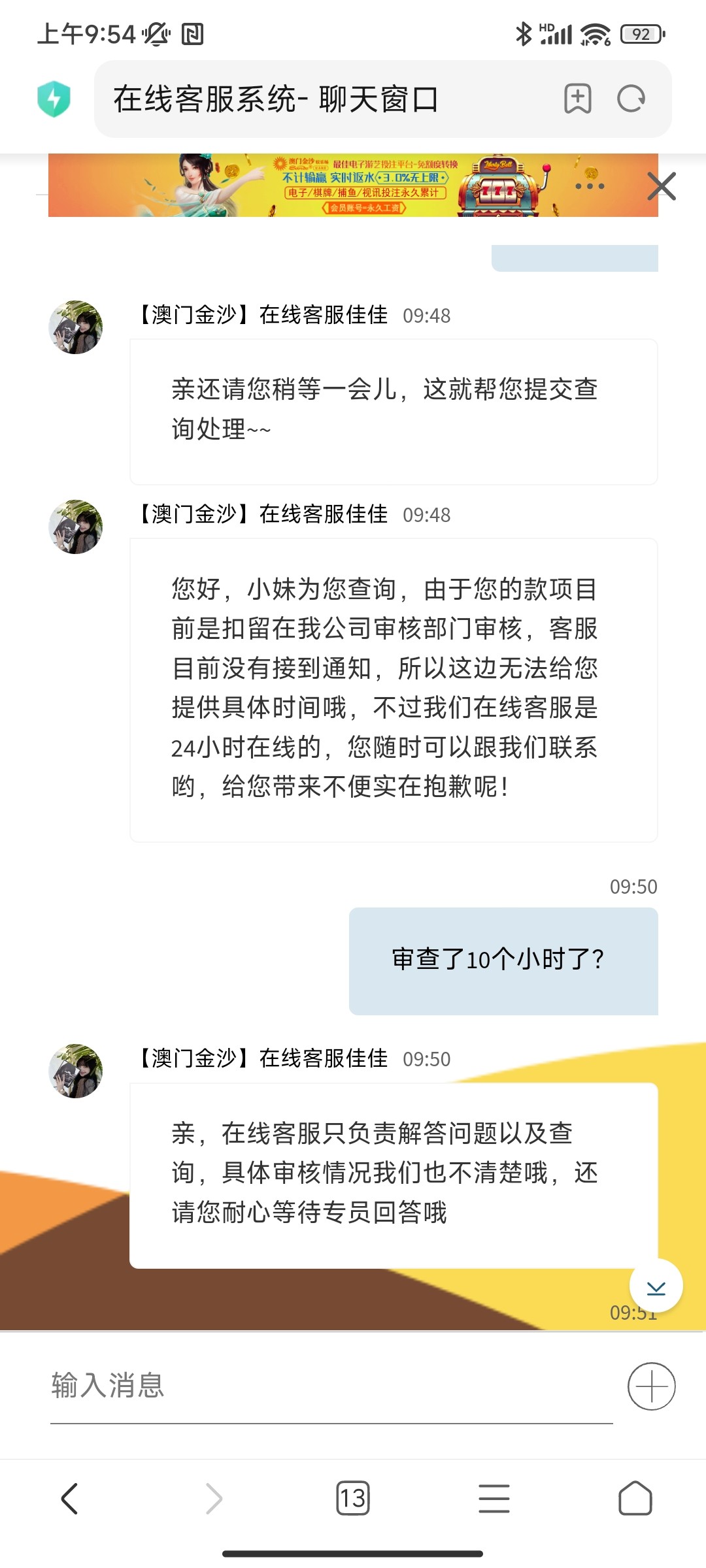Open the address bar titled 在线客服系统
This screenshot has width=706, height=1568.
(x=314, y=99)
